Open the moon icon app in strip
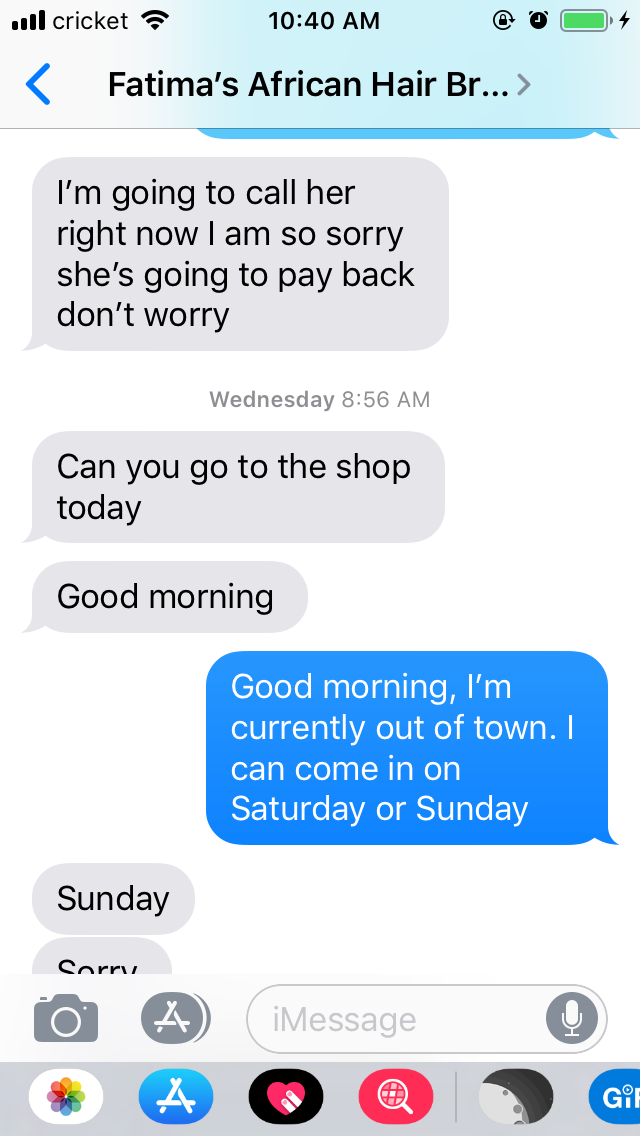The width and height of the screenshot is (640, 1136). (516, 1096)
